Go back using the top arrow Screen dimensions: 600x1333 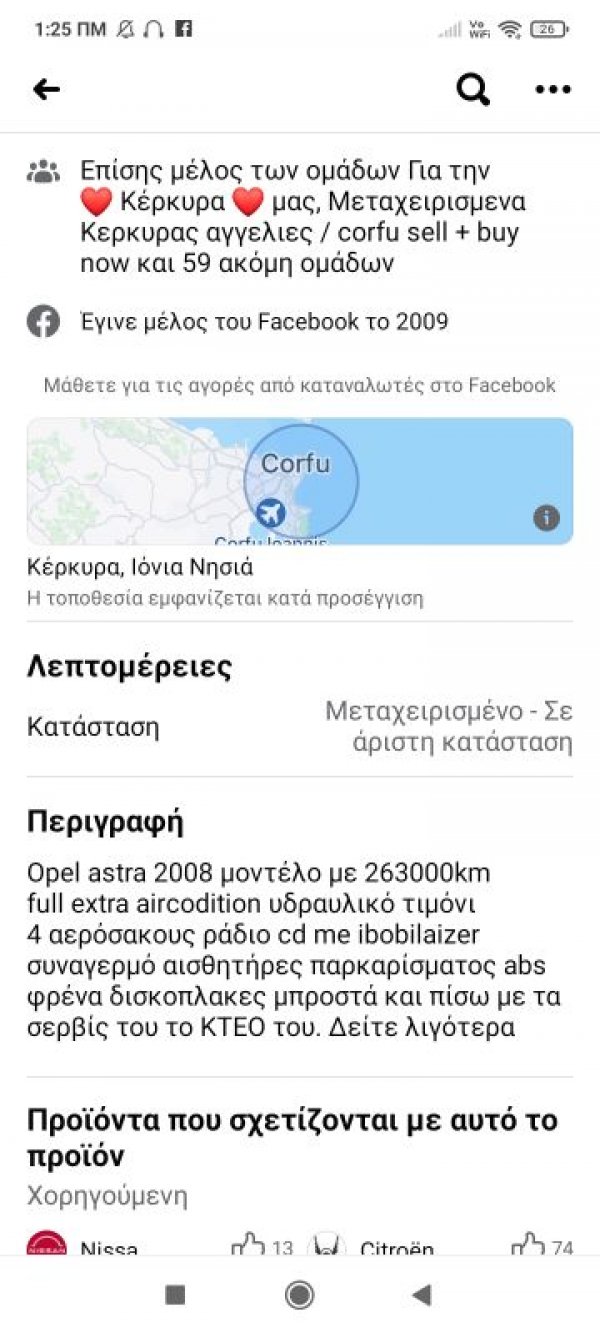(46, 90)
